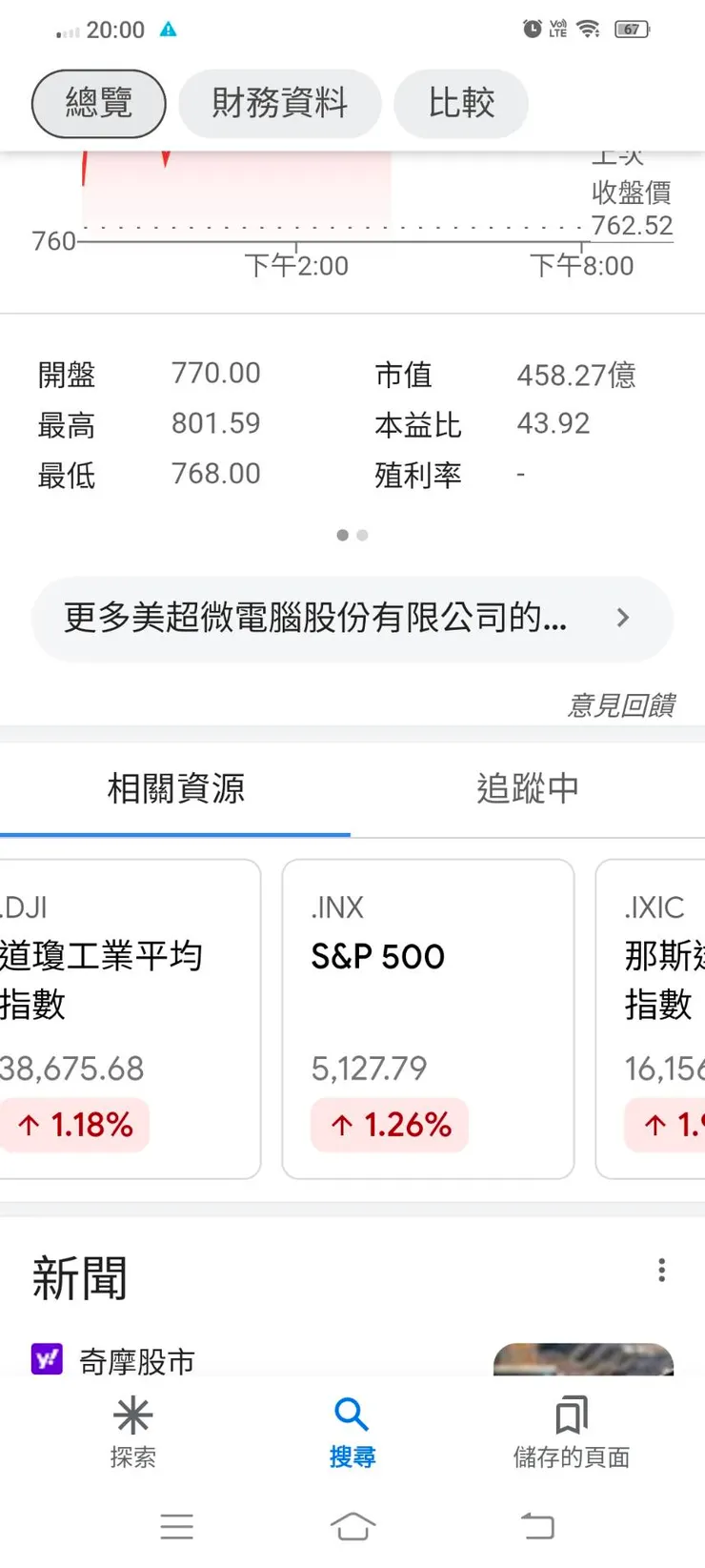Image resolution: width=705 pixels, height=1568 pixels.
Task: Switch to the 相關資源 tab
Action: 175,789
